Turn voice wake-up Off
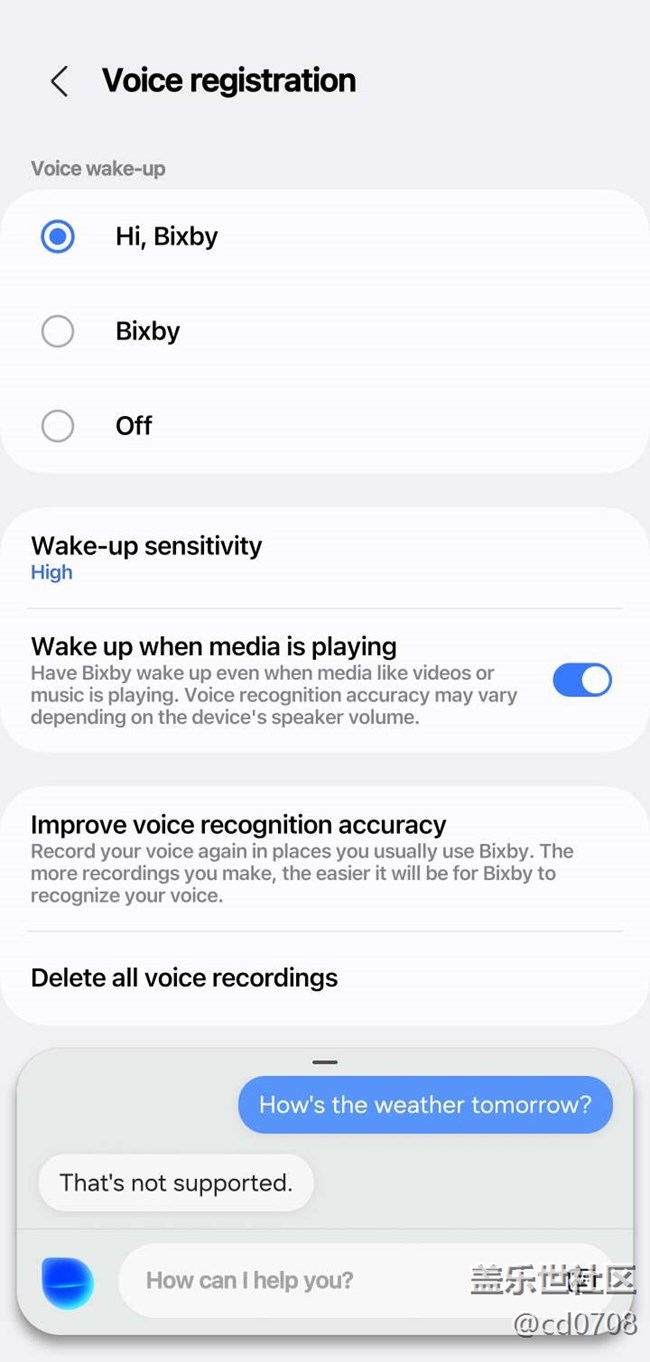The width and height of the screenshot is (650, 1362). [x=325, y=425]
